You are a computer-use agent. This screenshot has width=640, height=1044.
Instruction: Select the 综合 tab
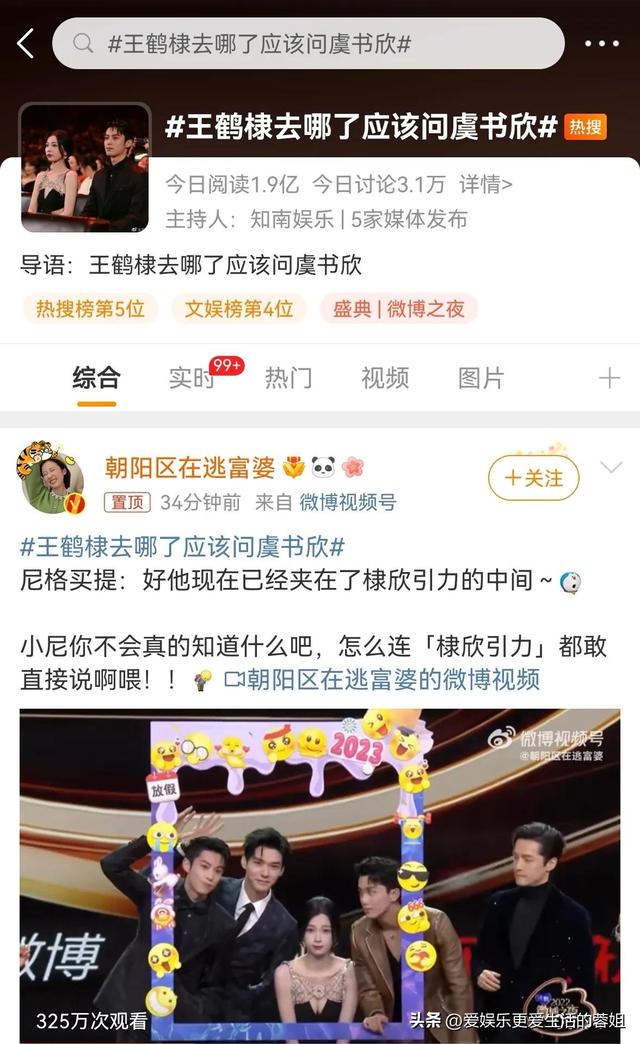[96, 378]
